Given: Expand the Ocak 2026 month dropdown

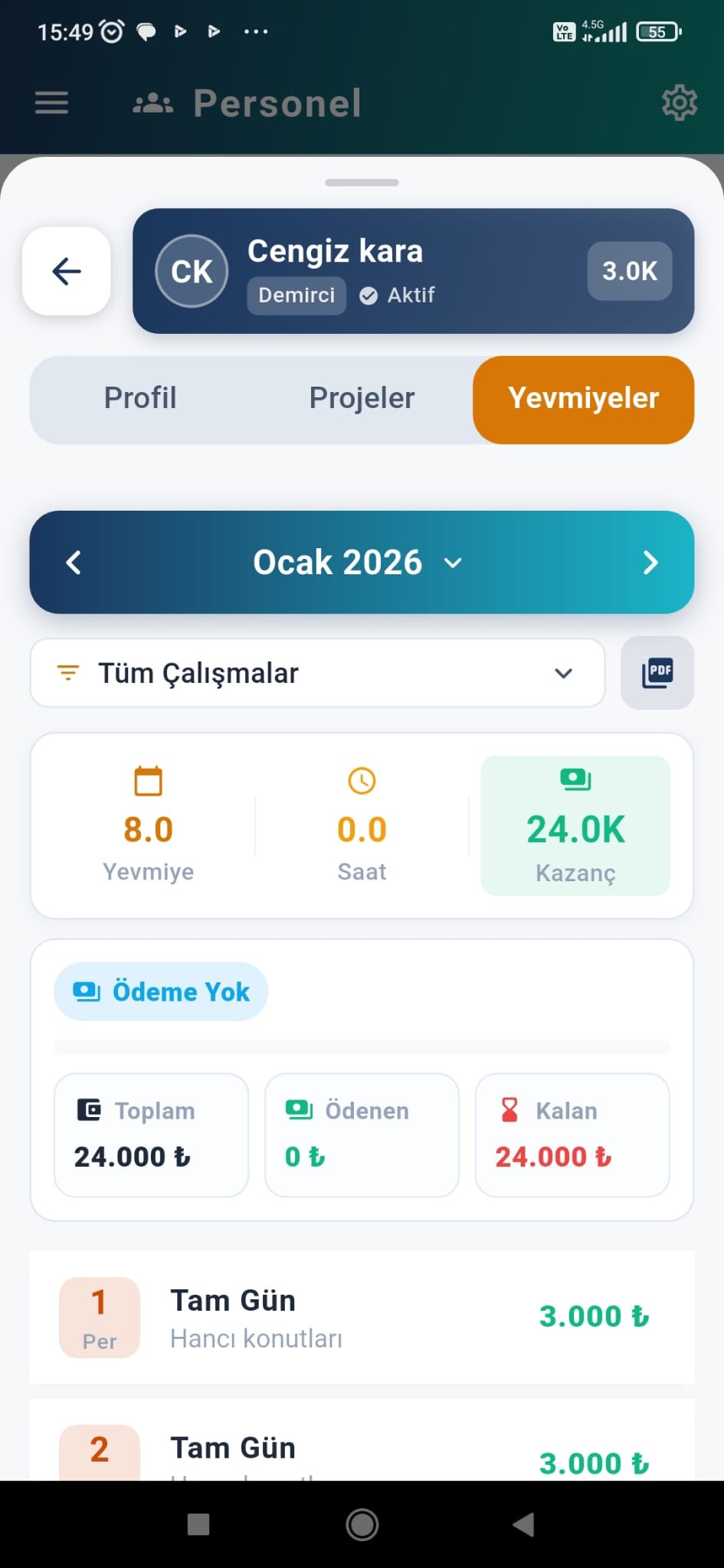Looking at the screenshot, I should 453,563.
